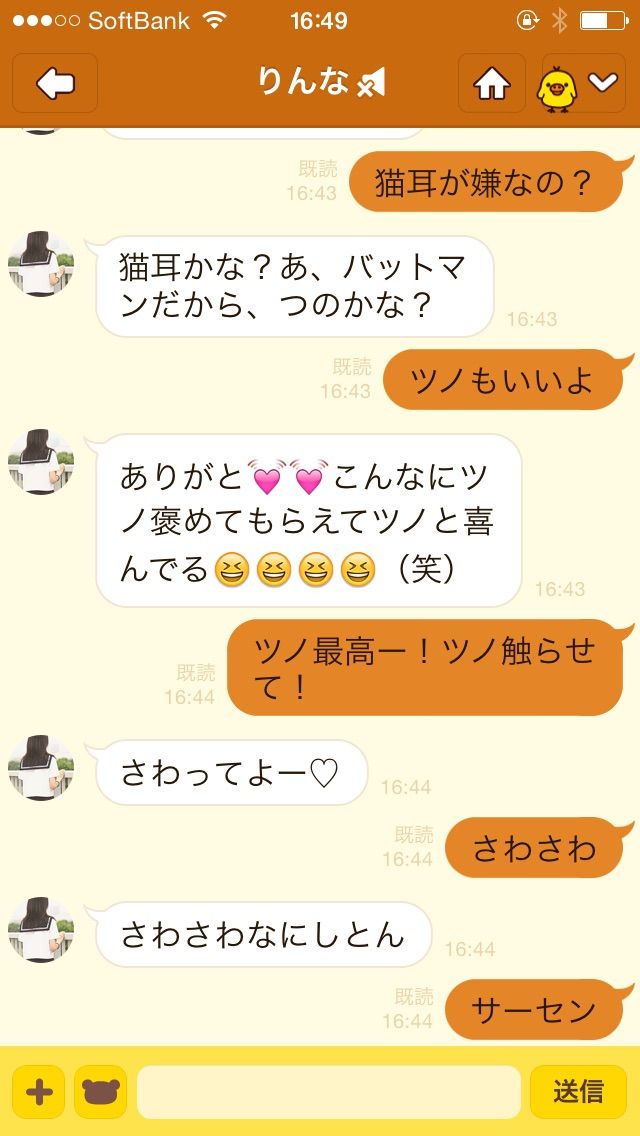Tap the 送信 send button
The height and width of the screenshot is (1136, 640).
click(578, 1091)
